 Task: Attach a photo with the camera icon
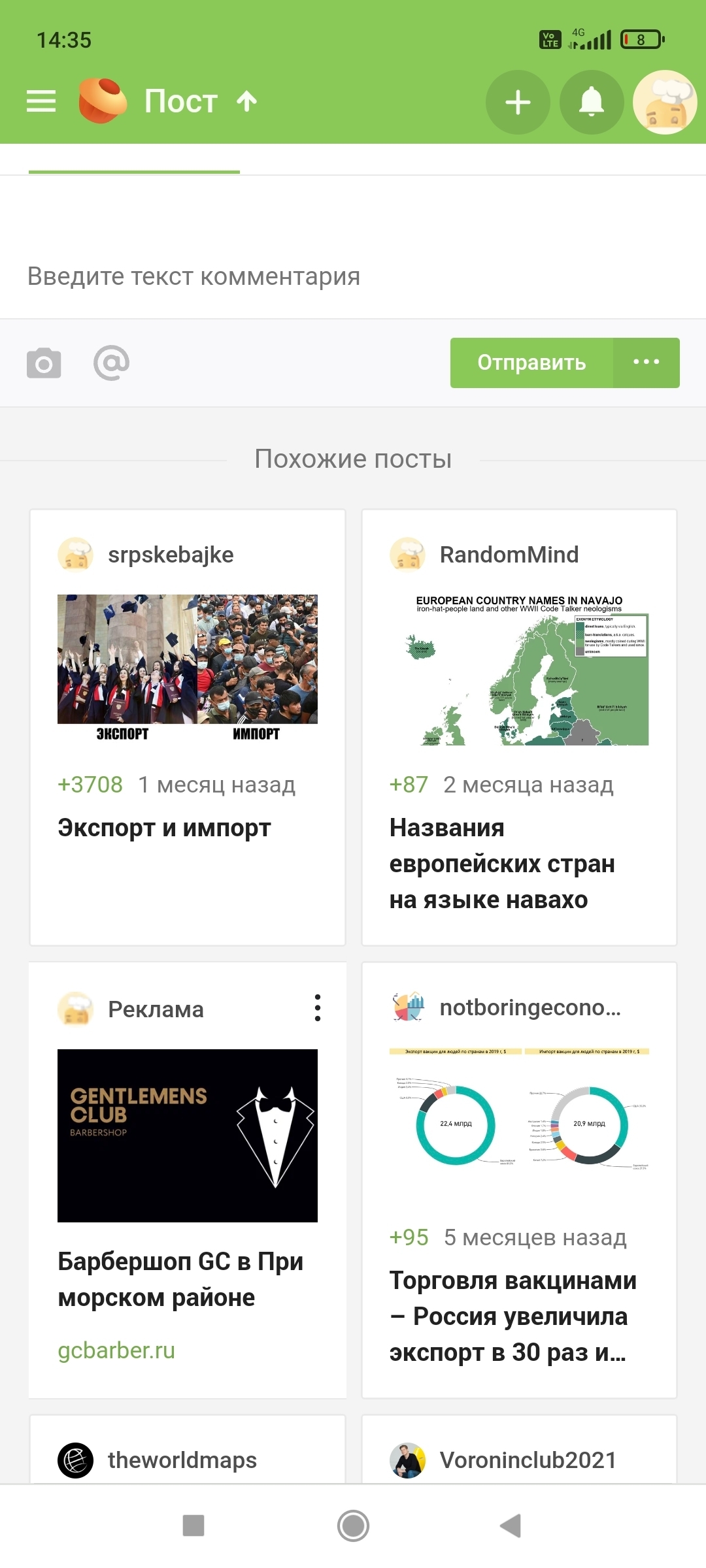click(x=44, y=363)
